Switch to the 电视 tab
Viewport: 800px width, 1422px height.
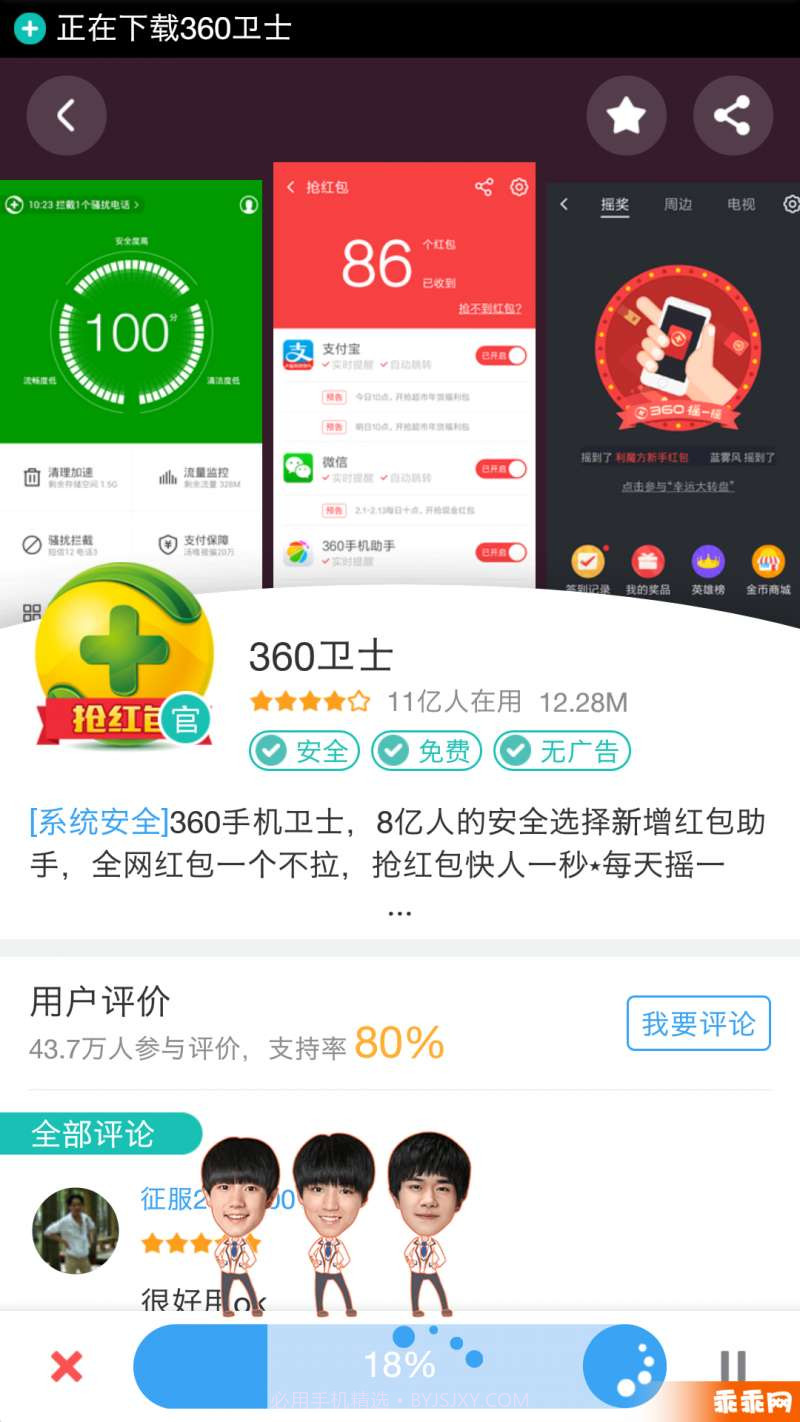(741, 205)
